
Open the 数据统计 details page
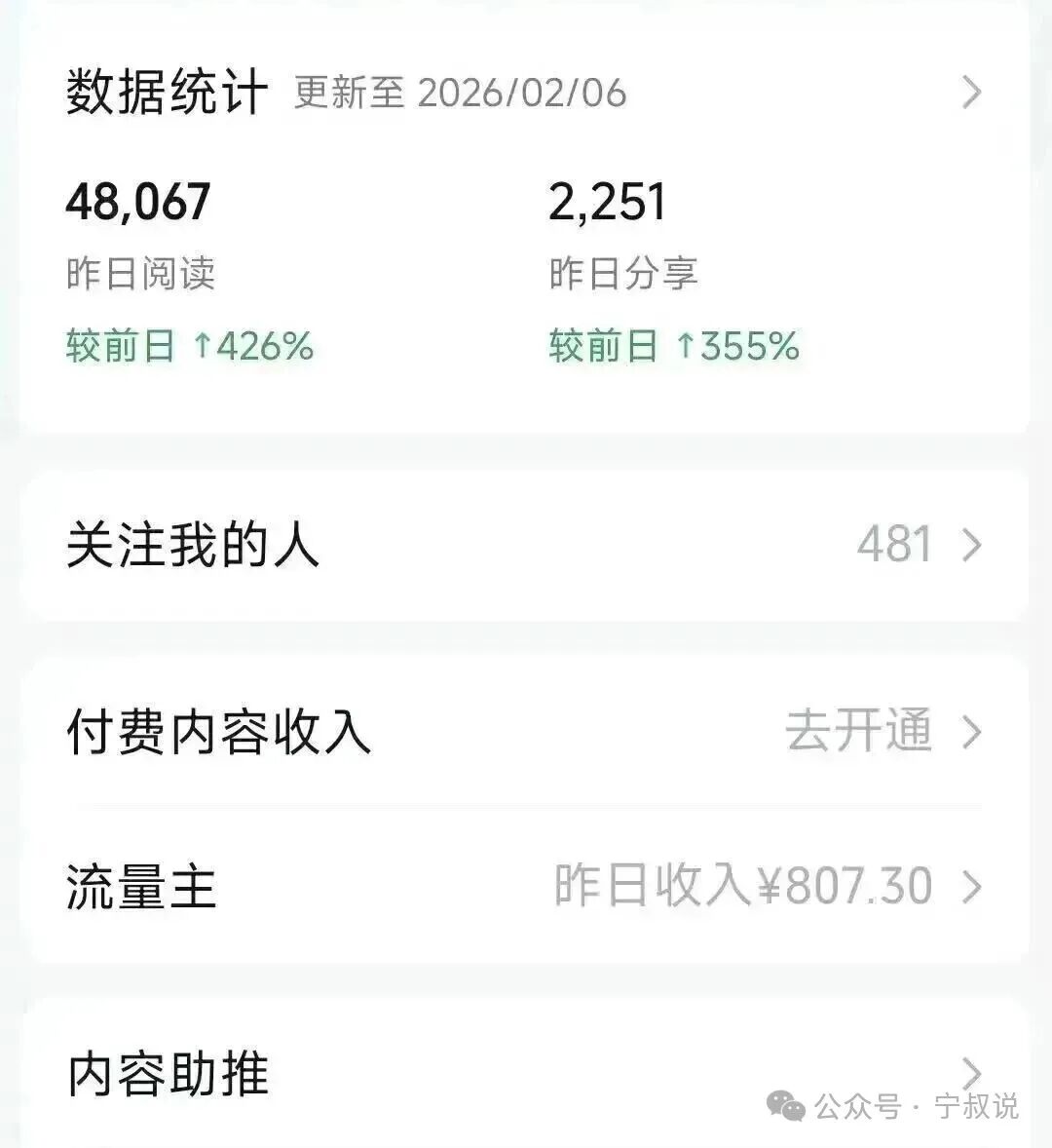coord(970,93)
